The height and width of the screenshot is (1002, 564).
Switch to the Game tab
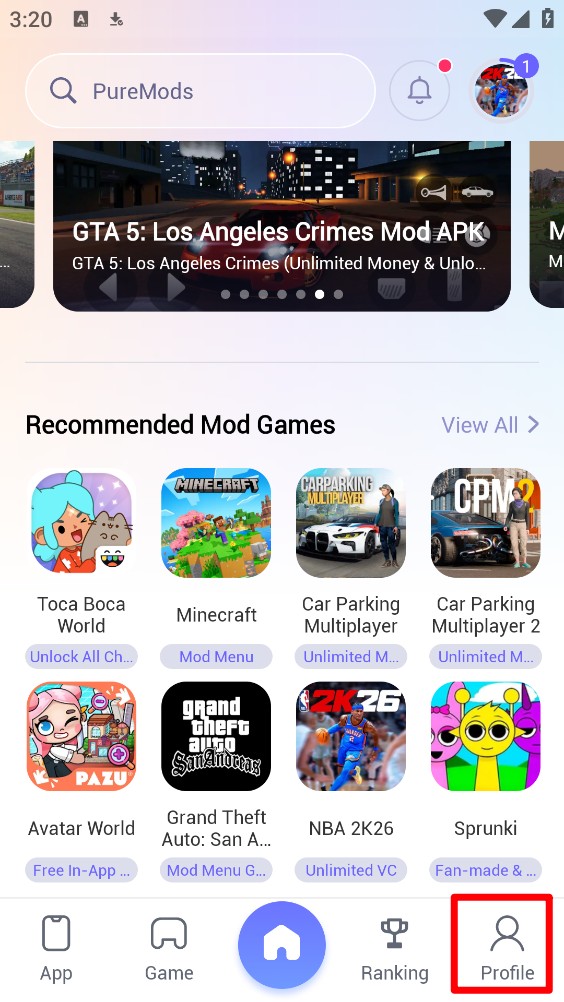(x=169, y=949)
